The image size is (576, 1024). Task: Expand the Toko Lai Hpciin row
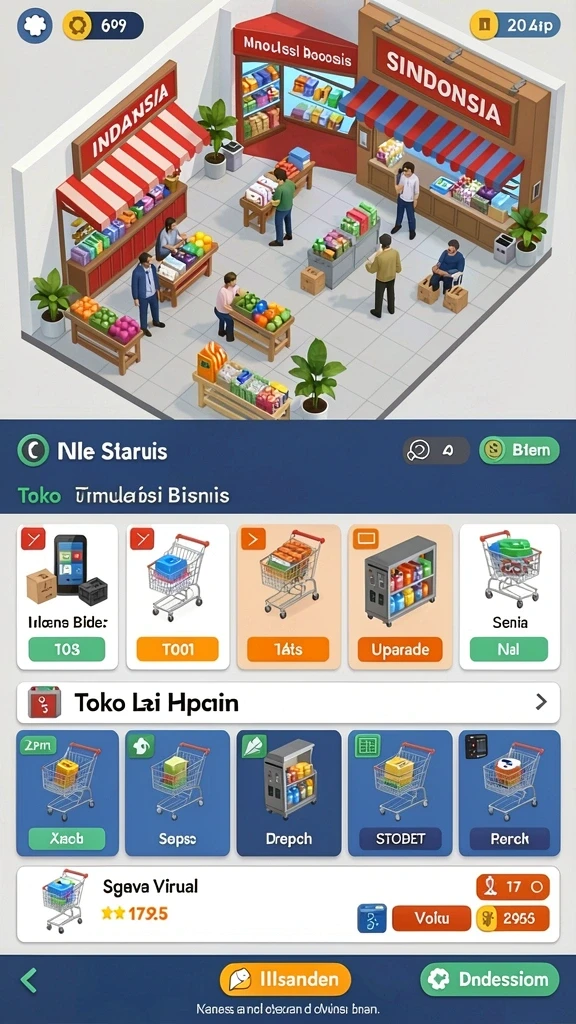point(288,703)
